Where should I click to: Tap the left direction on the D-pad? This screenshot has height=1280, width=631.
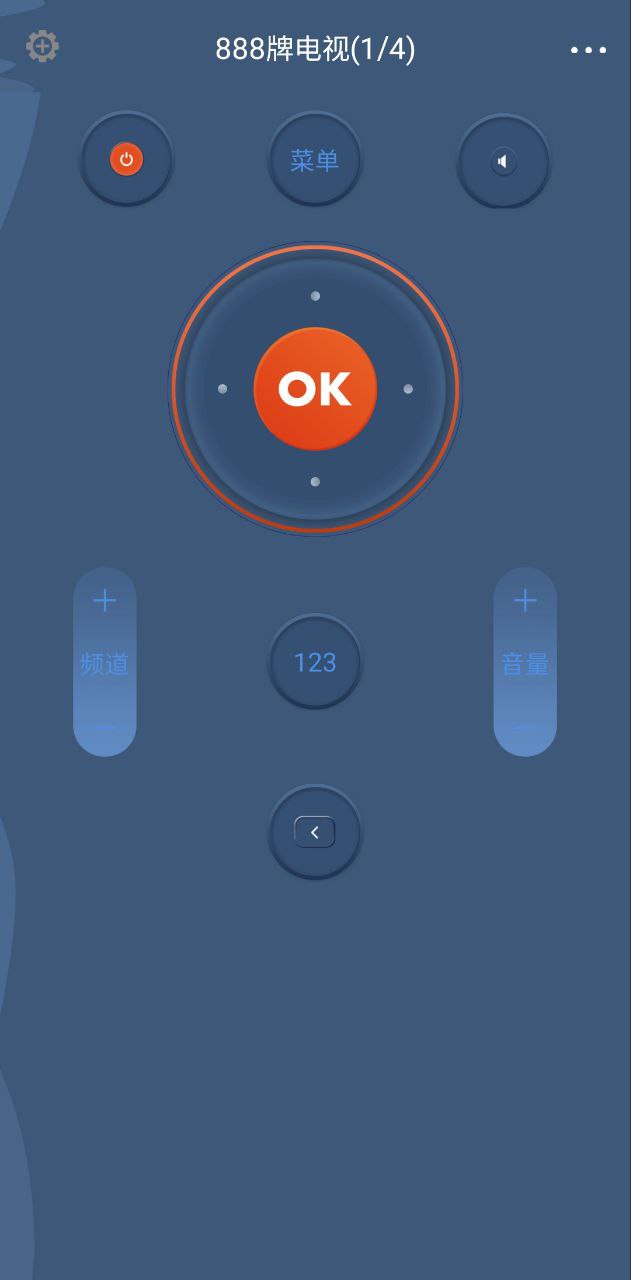[222, 389]
